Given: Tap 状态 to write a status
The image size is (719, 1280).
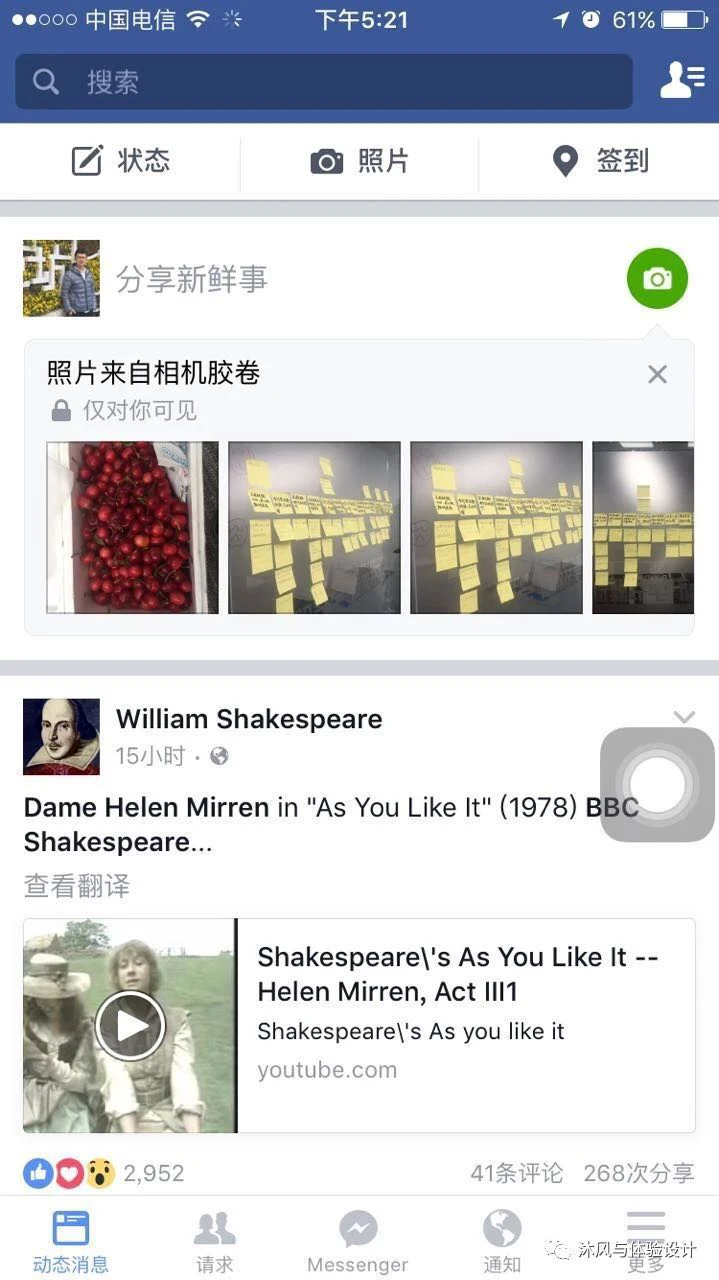Looking at the screenshot, I should coord(121,160).
